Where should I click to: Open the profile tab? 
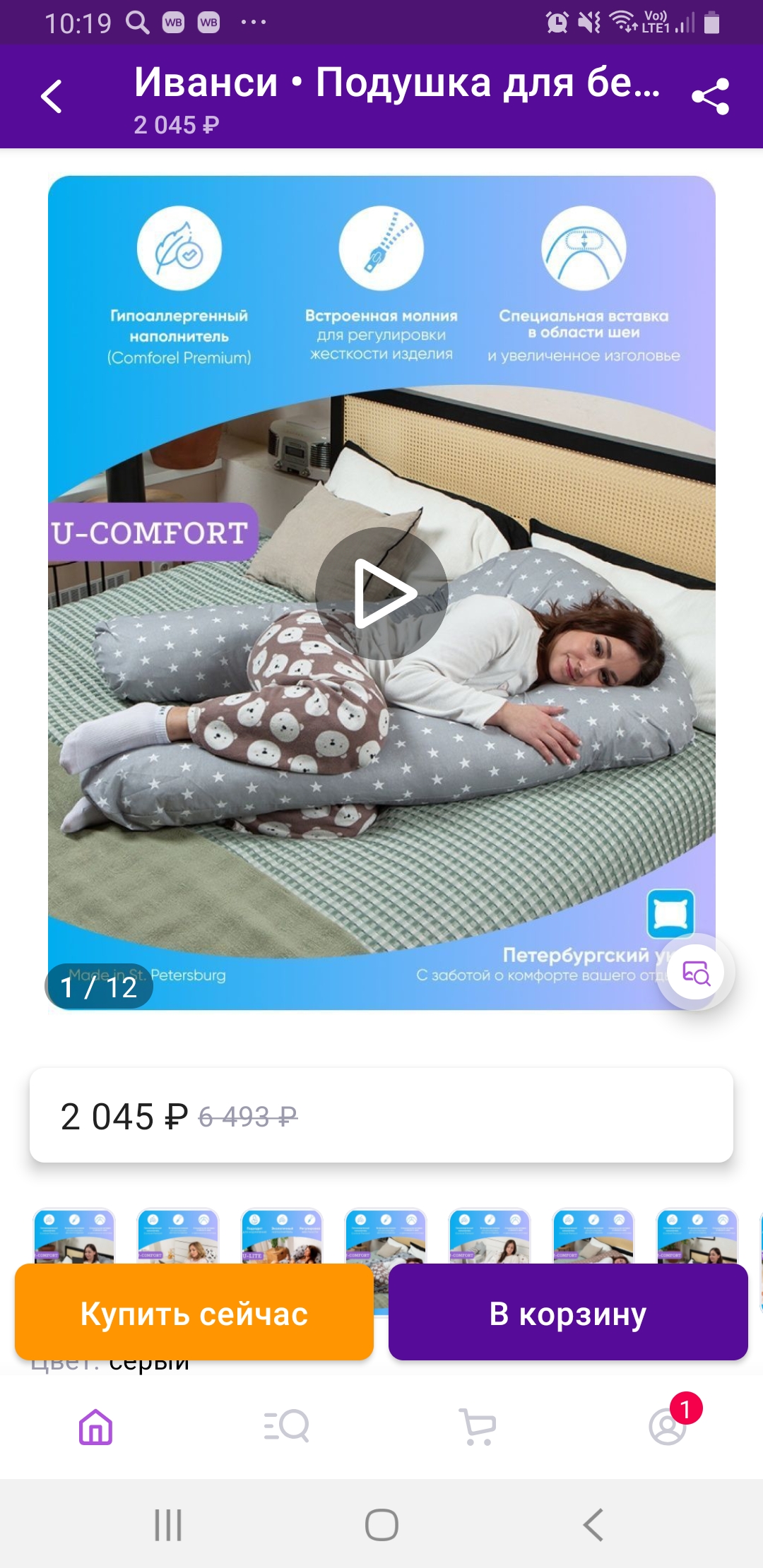click(x=668, y=1425)
